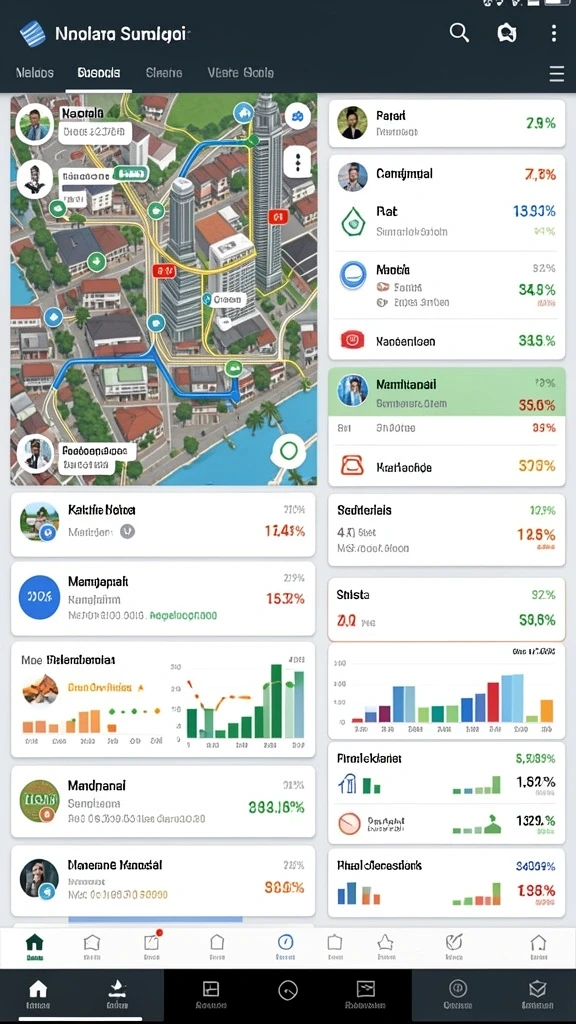The width and height of the screenshot is (576, 1024).
Task: Open the Memjapiak card with the blue circle
Action: click(163, 599)
